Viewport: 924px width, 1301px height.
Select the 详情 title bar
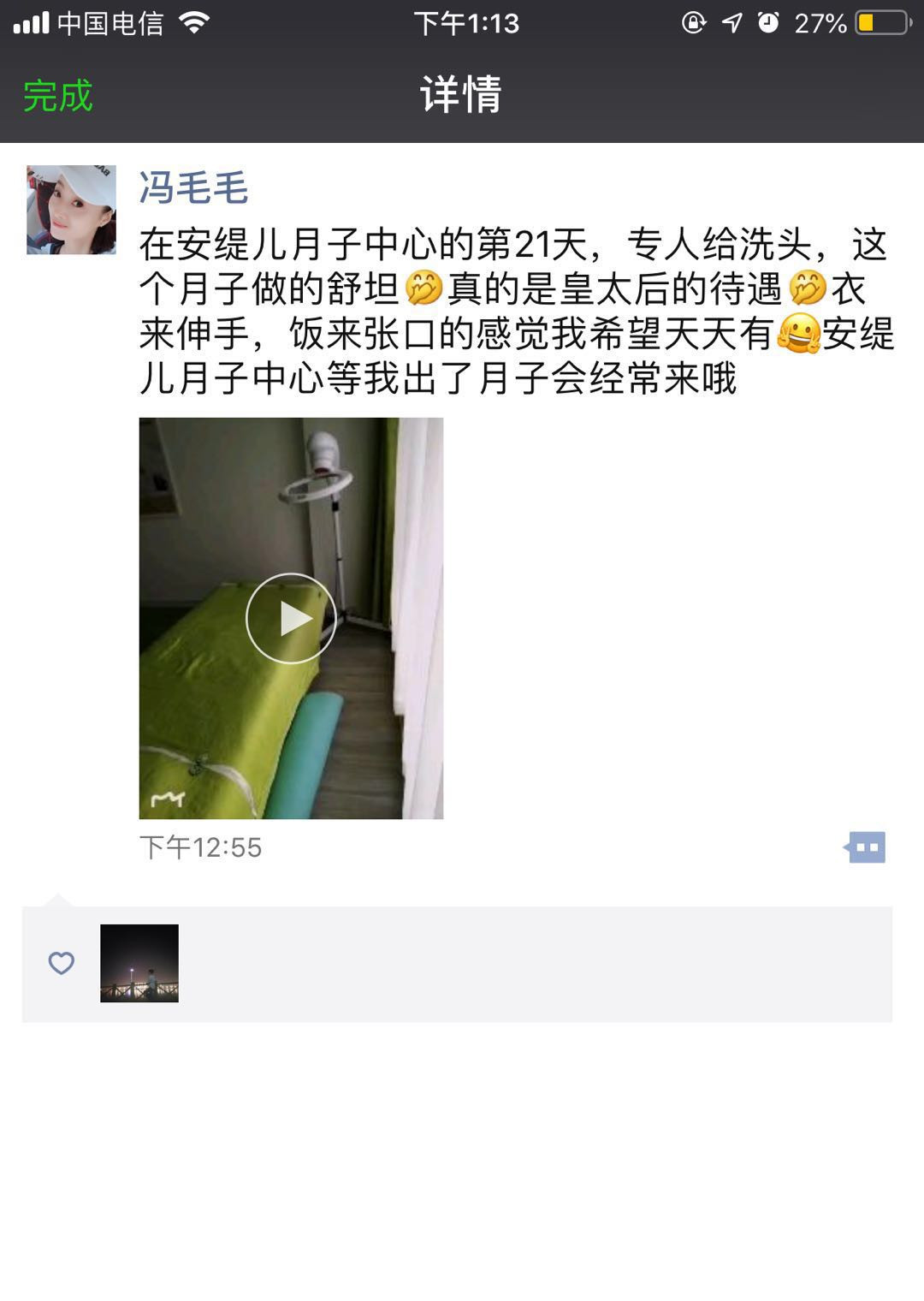(x=461, y=97)
